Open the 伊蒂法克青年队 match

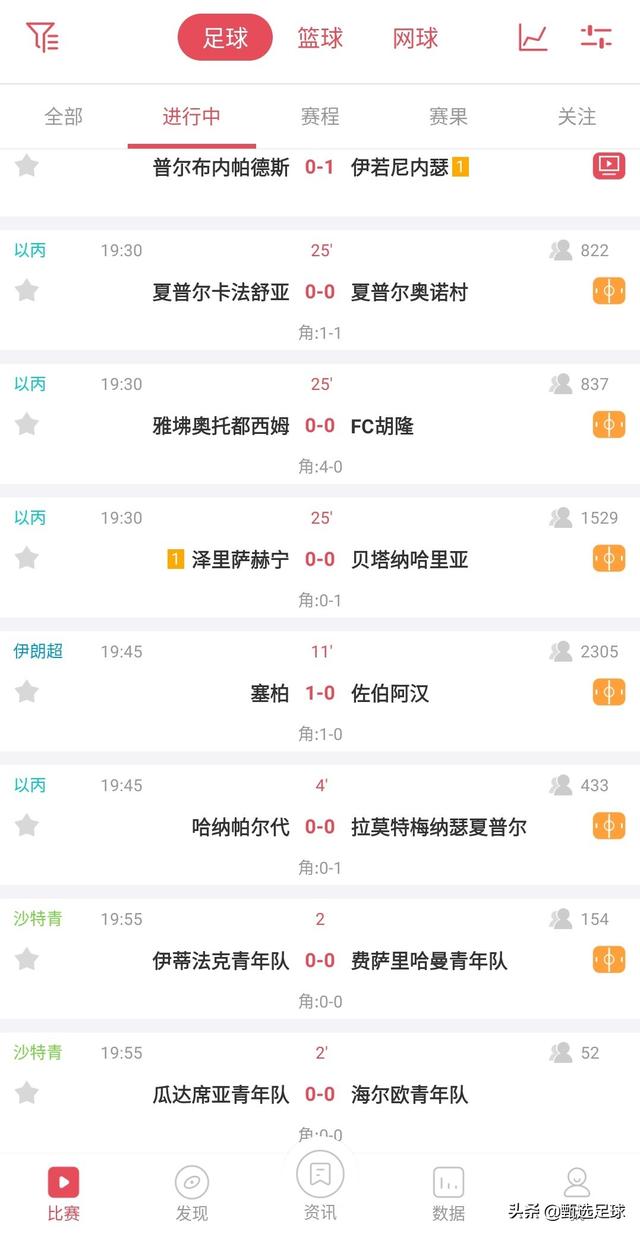320,959
